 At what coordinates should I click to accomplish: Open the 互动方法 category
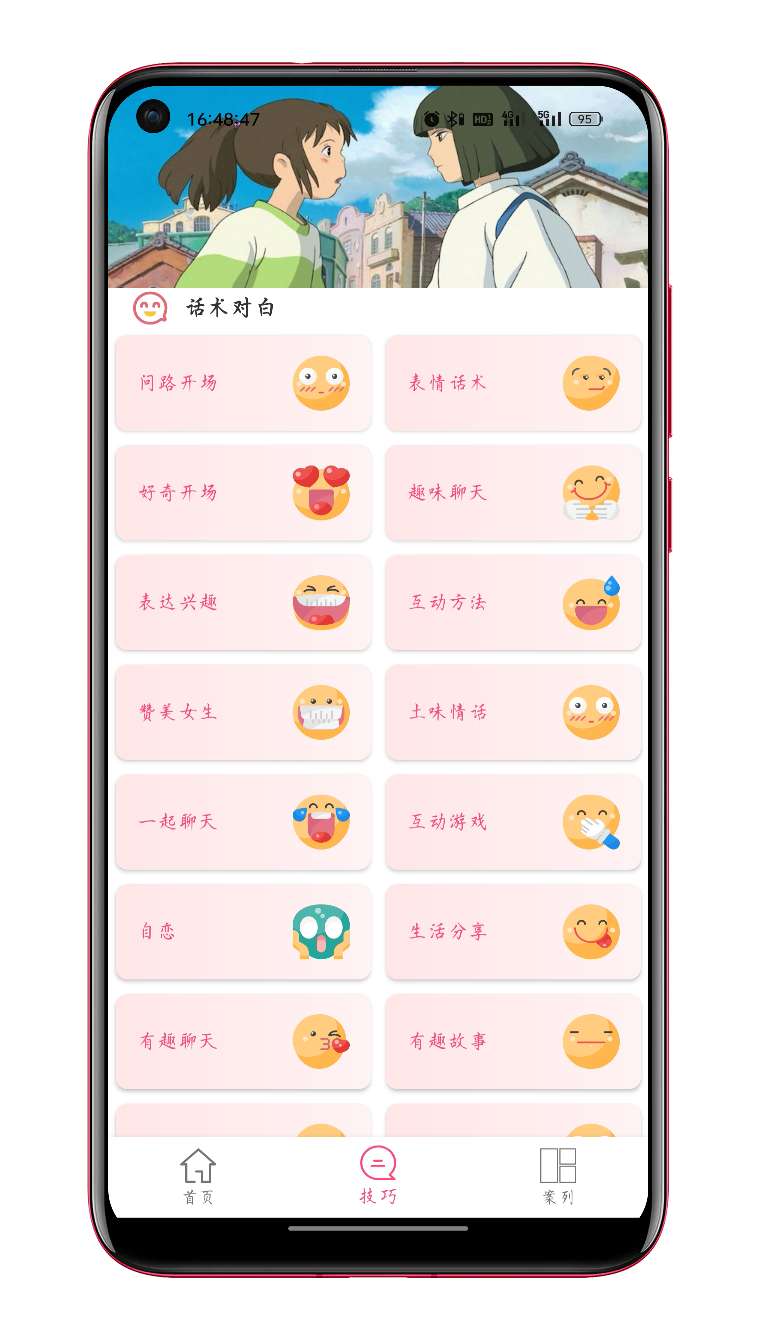tap(513, 603)
